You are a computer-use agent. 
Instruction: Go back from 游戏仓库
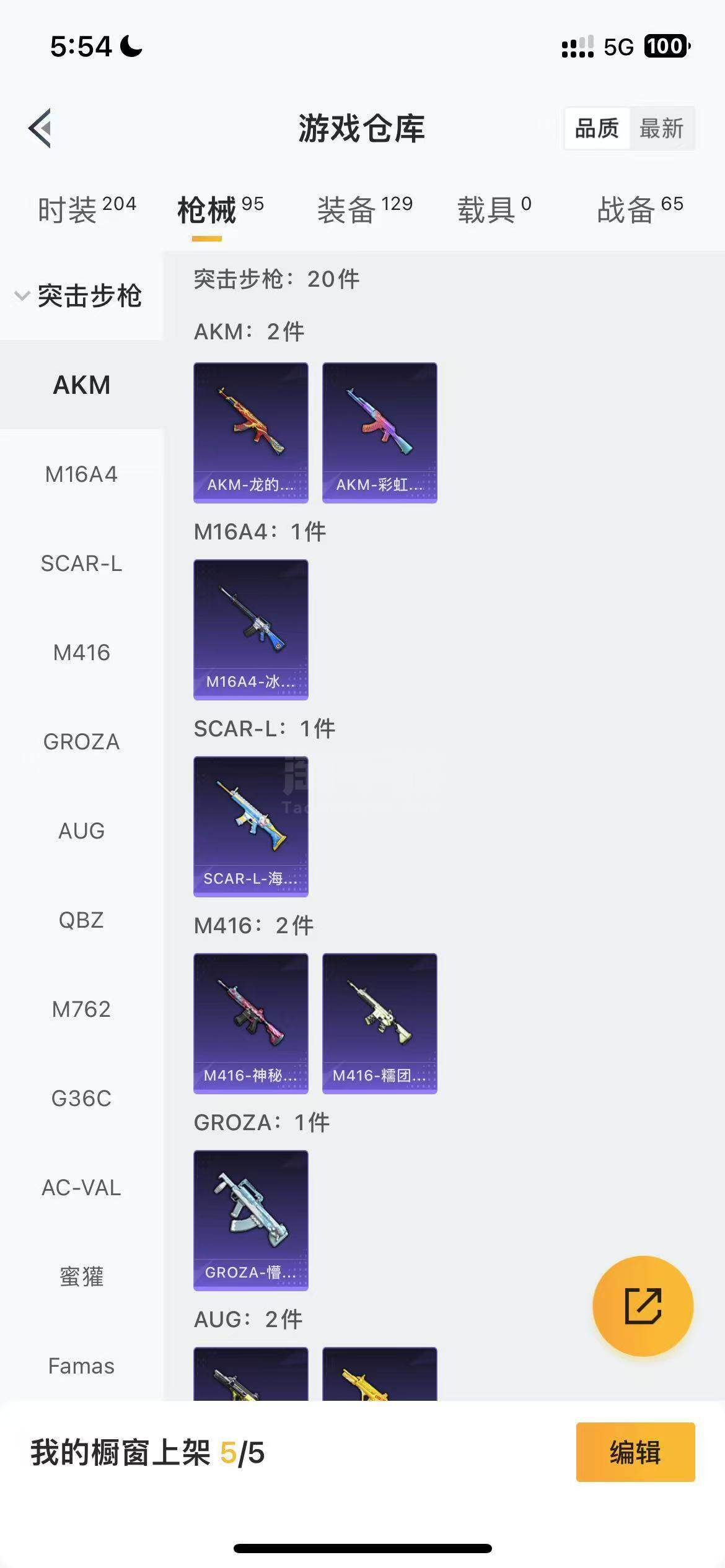40,128
